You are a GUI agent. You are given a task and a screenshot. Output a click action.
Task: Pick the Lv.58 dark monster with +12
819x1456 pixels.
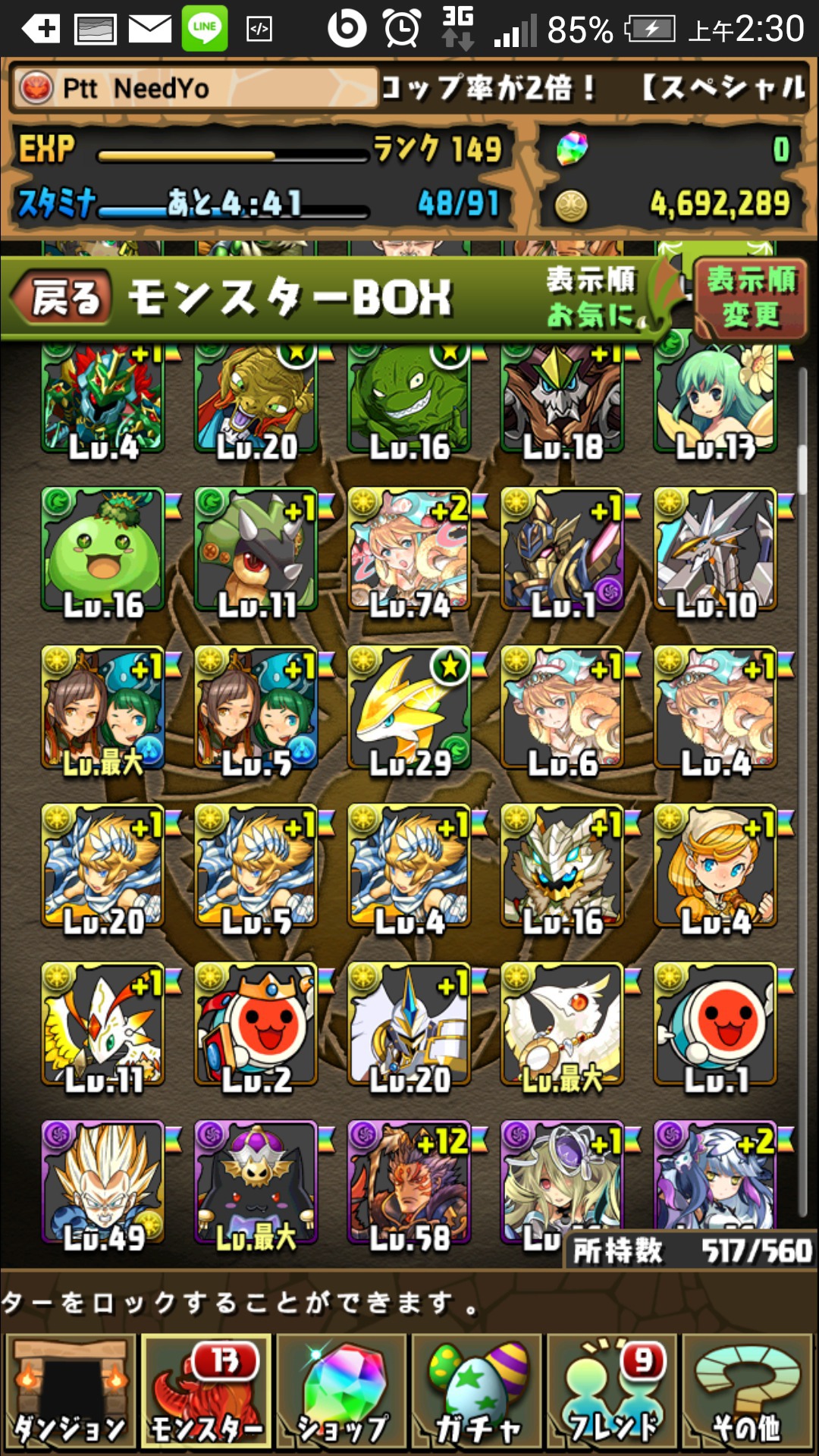pos(409,1183)
